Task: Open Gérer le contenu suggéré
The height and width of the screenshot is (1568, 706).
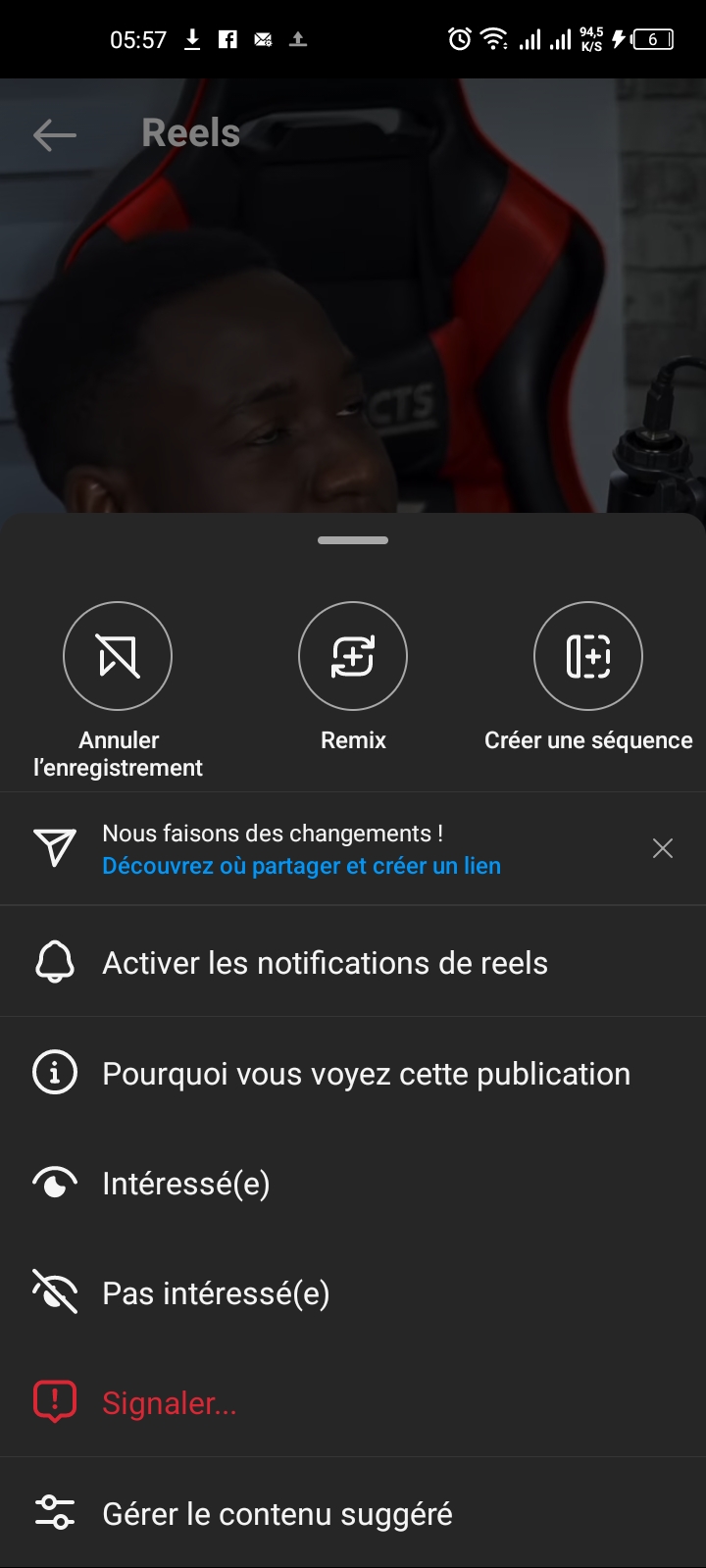Action: click(277, 1514)
